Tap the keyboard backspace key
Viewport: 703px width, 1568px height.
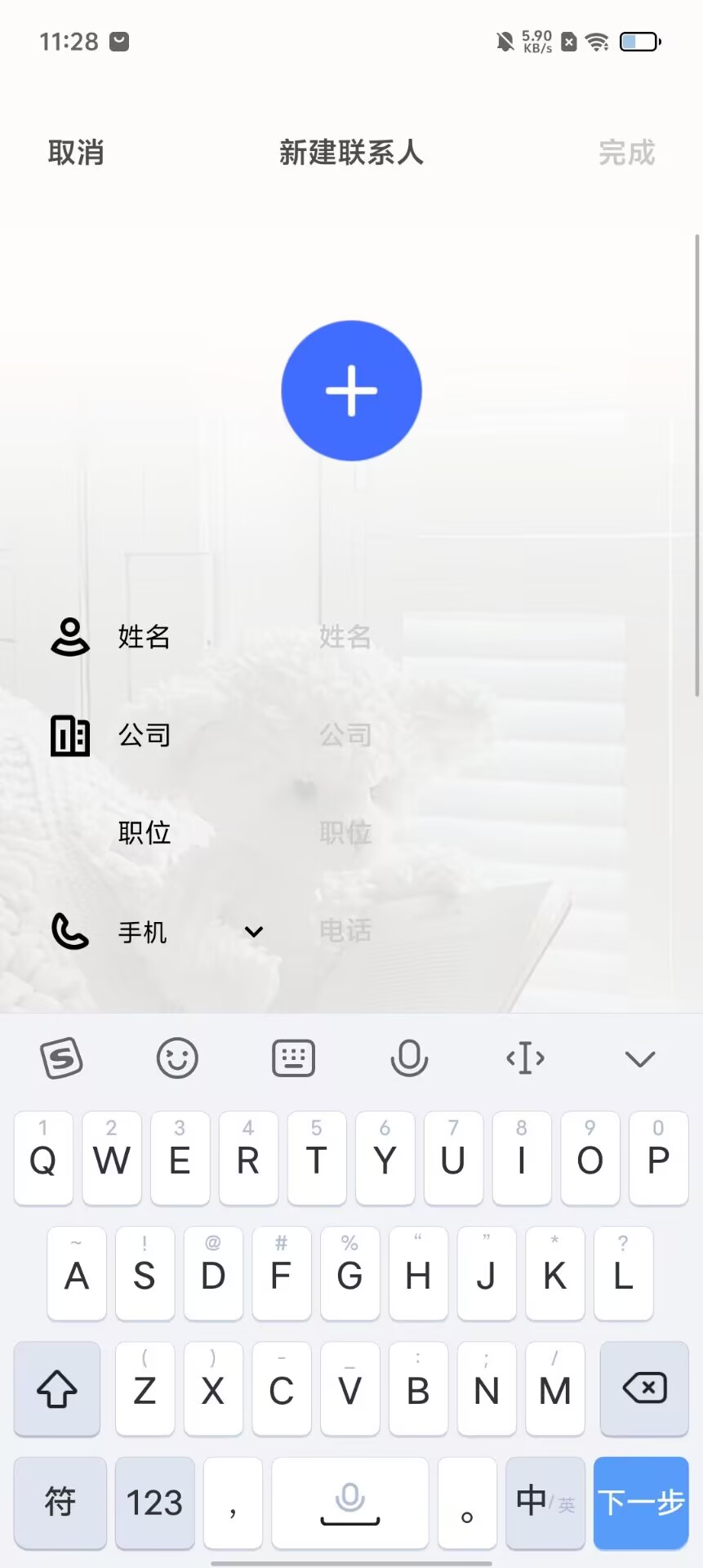click(x=644, y=1388)
